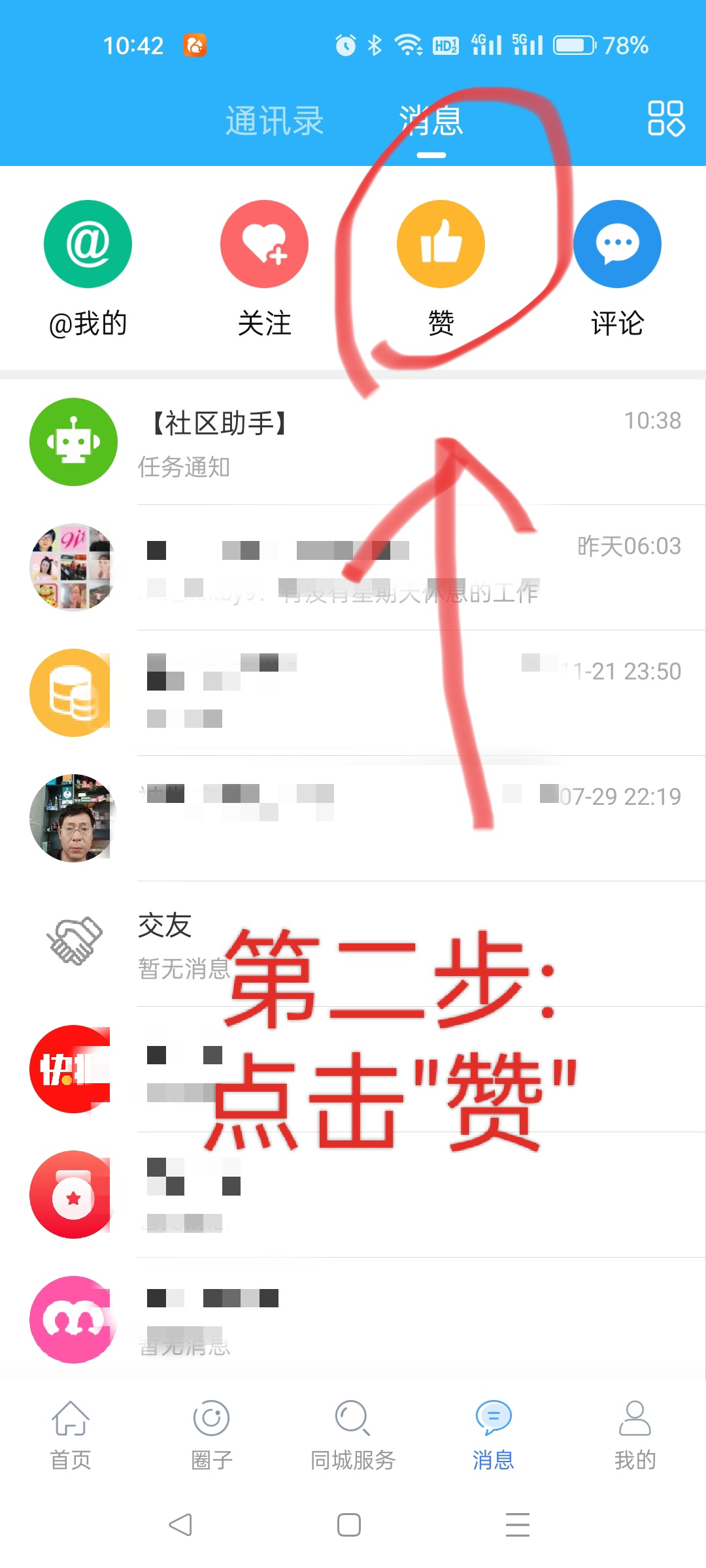Open @我的 mentions
This screenshot has height=1568, width=706.
click(88, 268)
